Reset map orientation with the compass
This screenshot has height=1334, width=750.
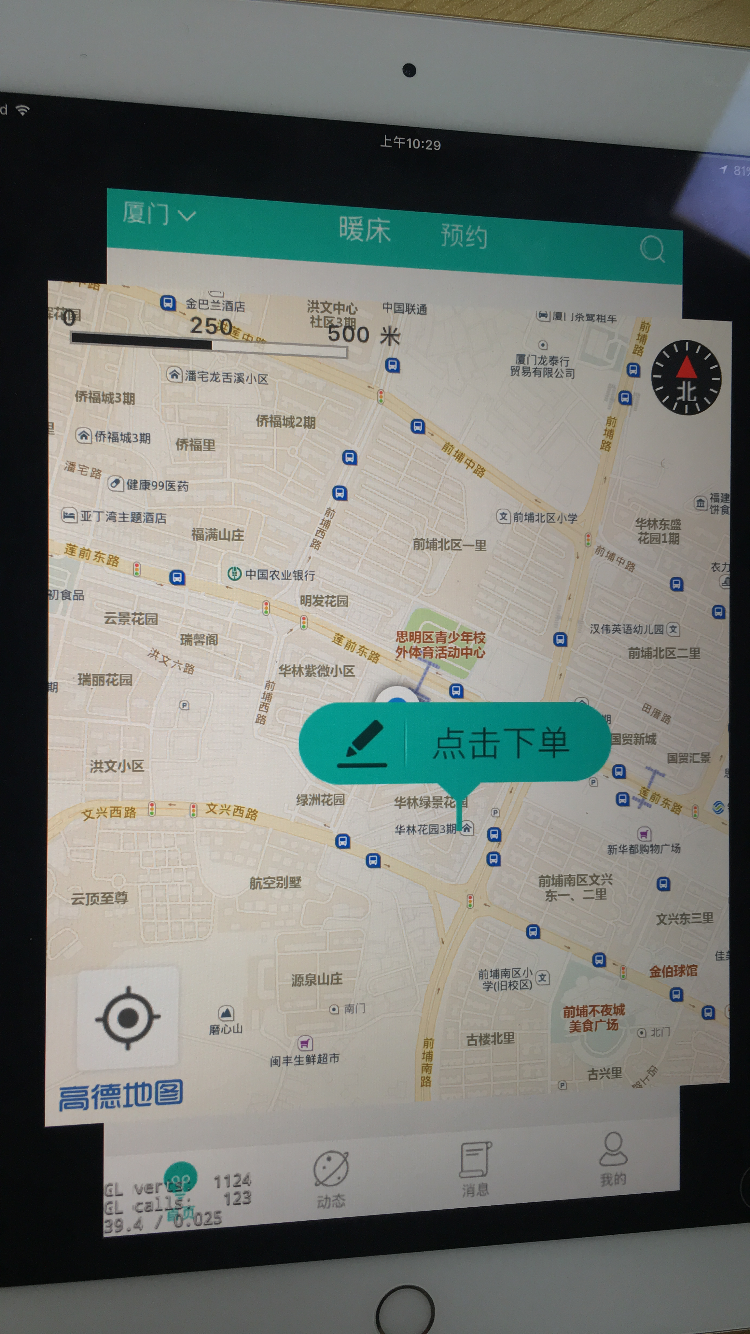click(x=686, y=377)
